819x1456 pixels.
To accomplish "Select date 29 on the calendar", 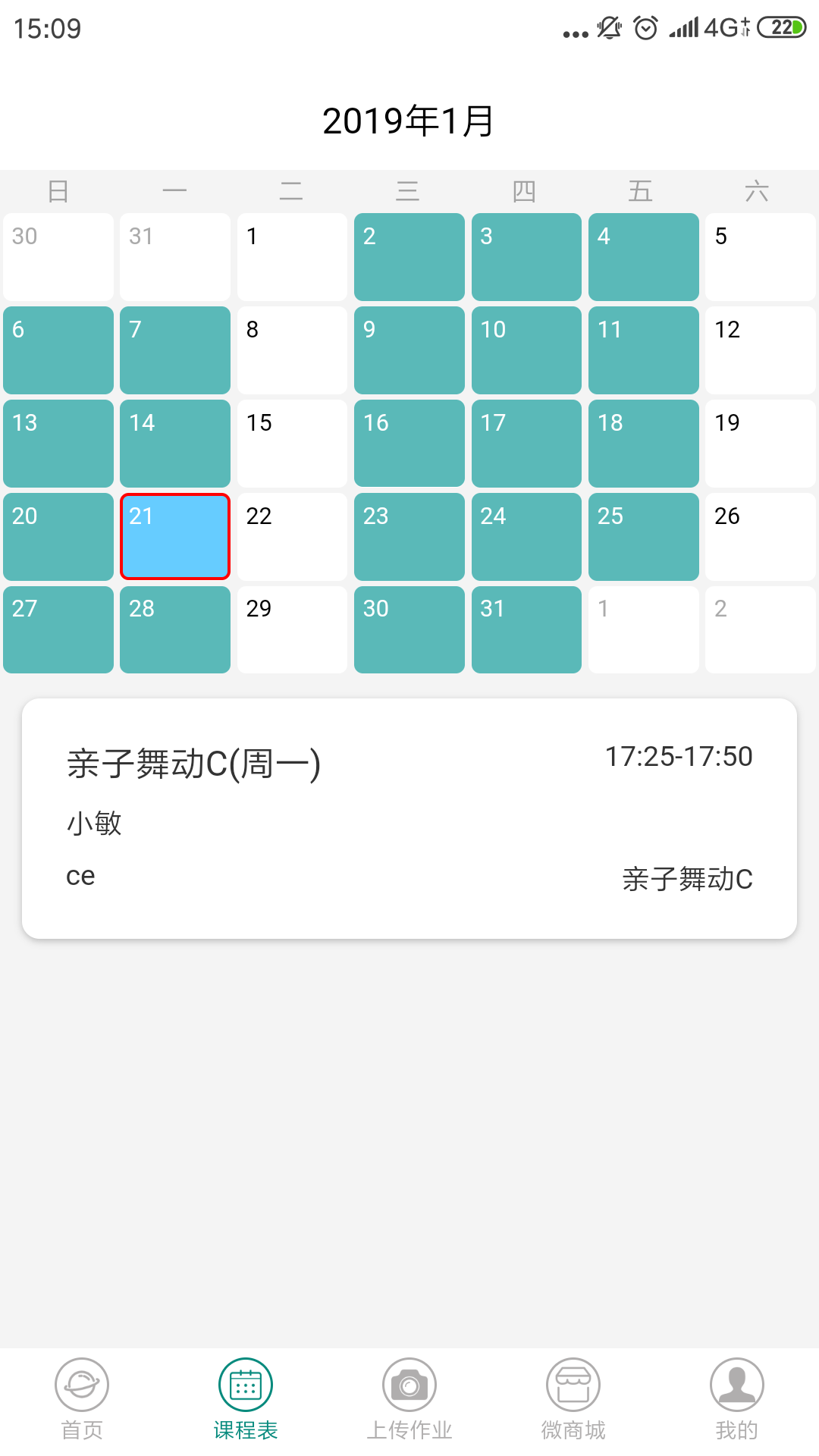I will coord(292,629).
